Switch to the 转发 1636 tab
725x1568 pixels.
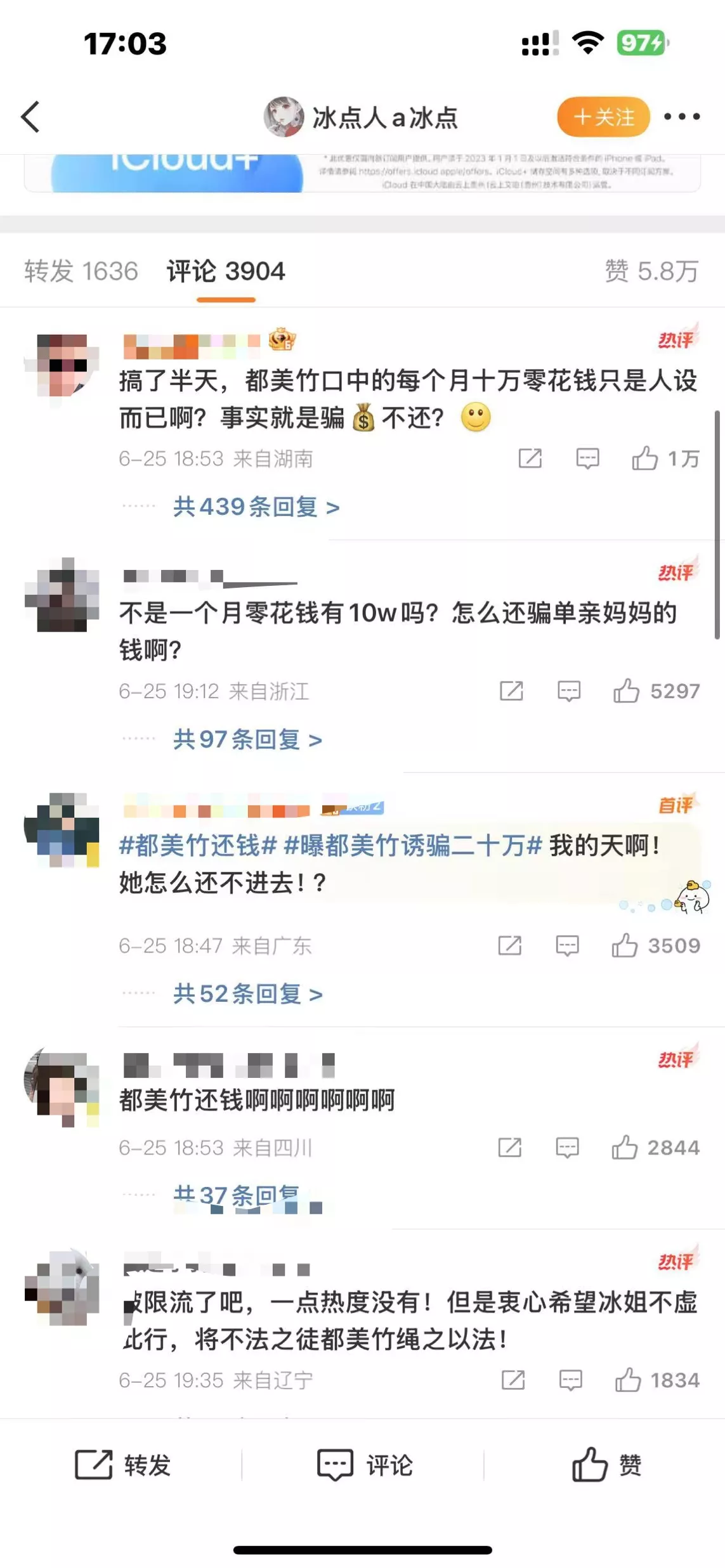click(81, 271)
